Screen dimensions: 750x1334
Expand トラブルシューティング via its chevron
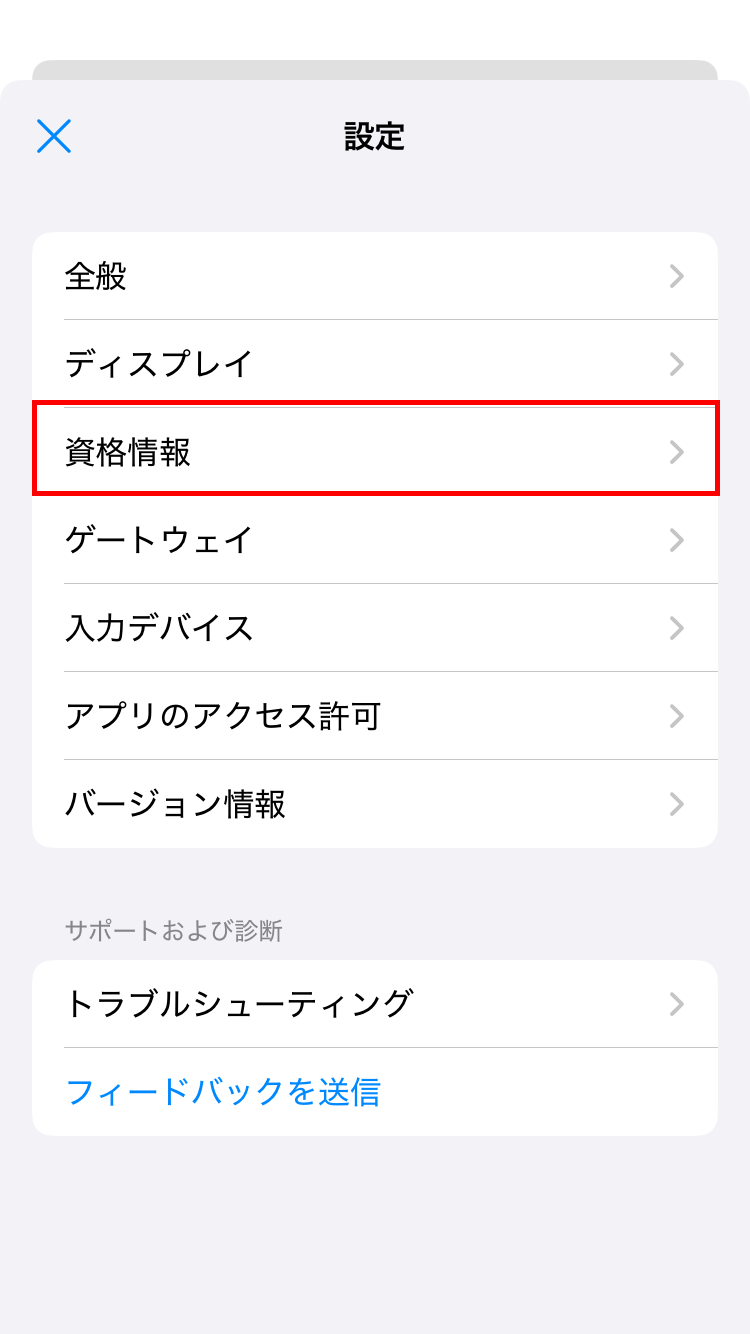pyautogui.click(x=678, y=1006)
